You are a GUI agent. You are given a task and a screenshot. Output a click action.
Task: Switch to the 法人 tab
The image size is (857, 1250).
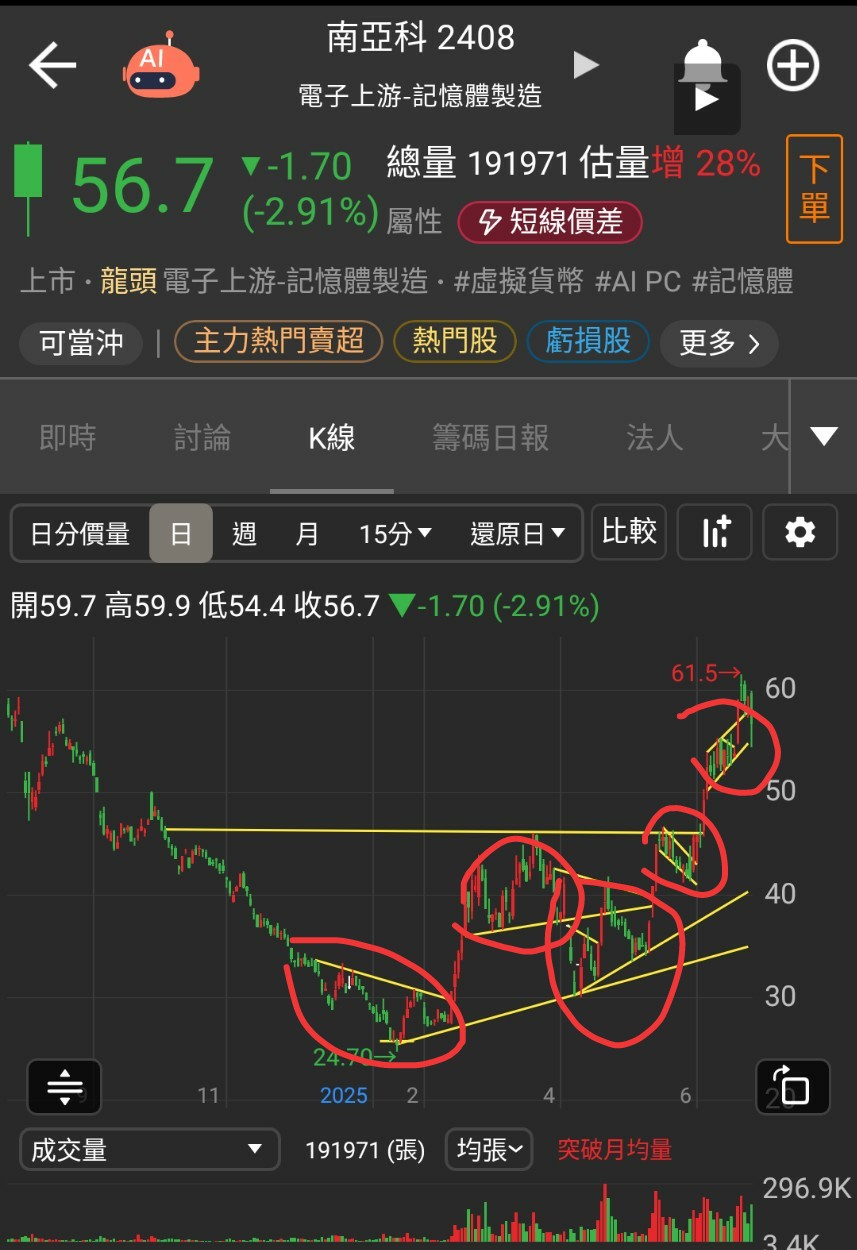point(654,437)
